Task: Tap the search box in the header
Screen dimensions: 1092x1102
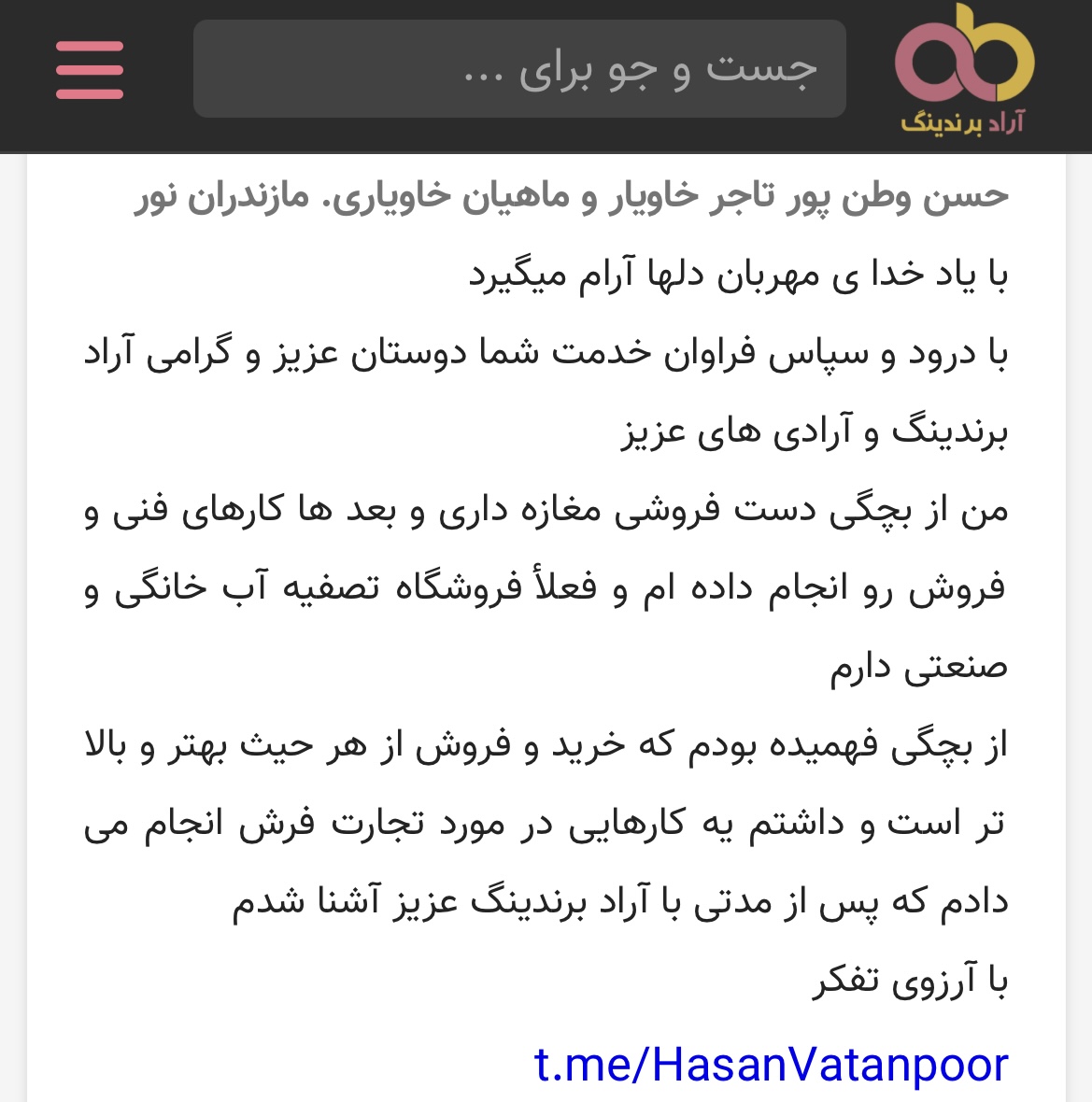Action: (519, 69)
